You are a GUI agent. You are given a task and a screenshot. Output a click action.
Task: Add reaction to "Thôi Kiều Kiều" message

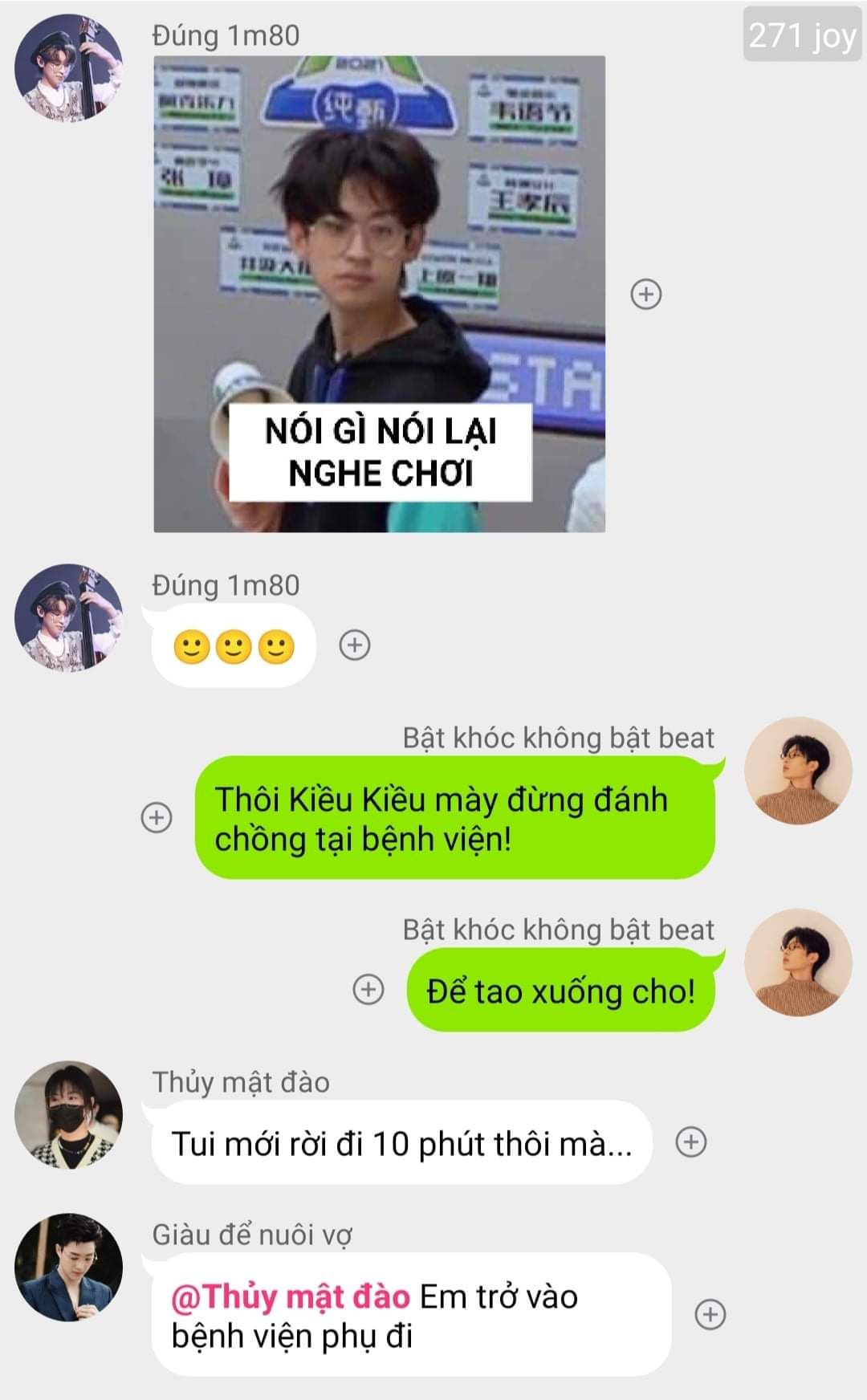pyautogui.click(x=157, y=817)
